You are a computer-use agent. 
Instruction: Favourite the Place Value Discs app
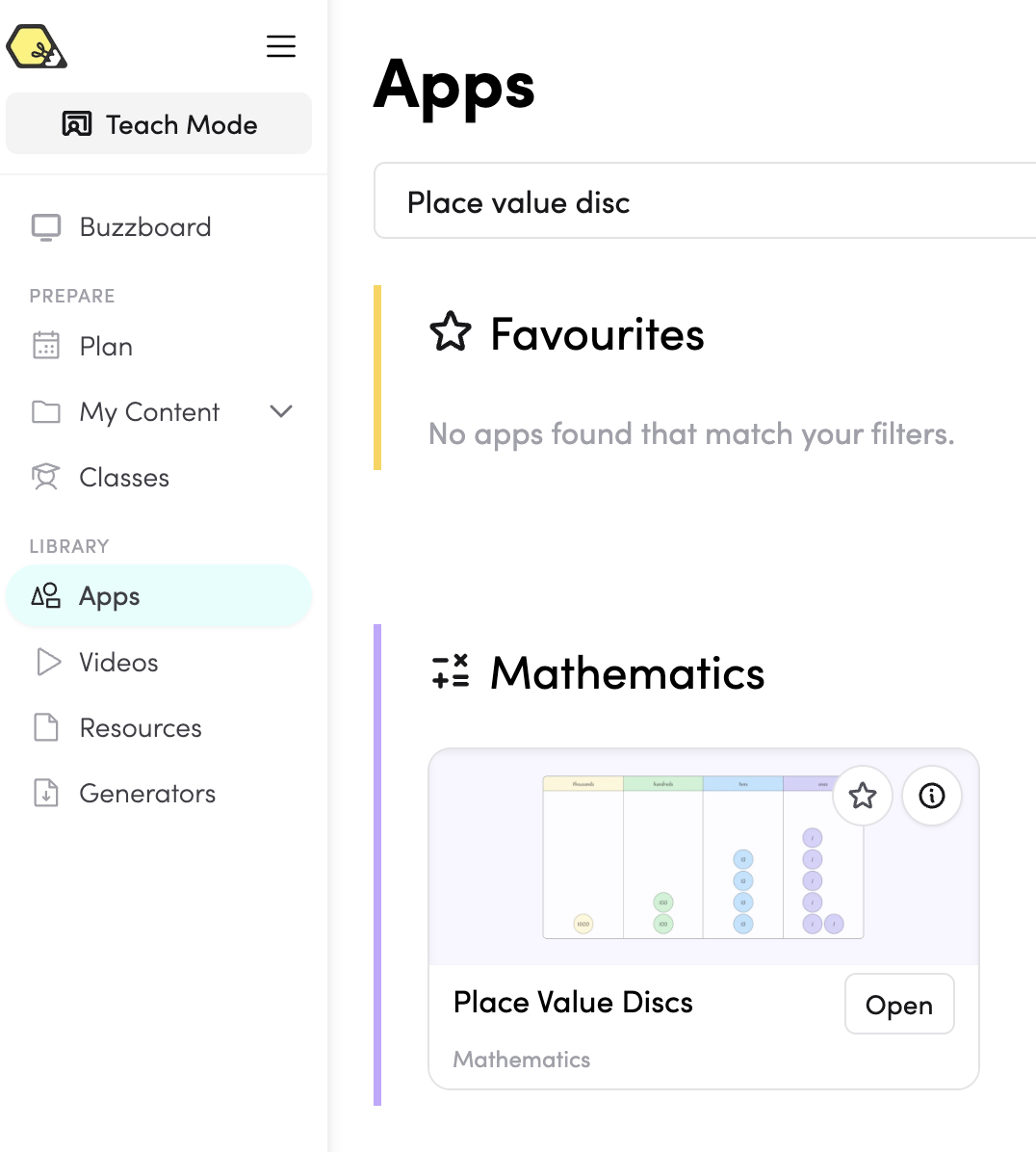[x=862, y=796]
